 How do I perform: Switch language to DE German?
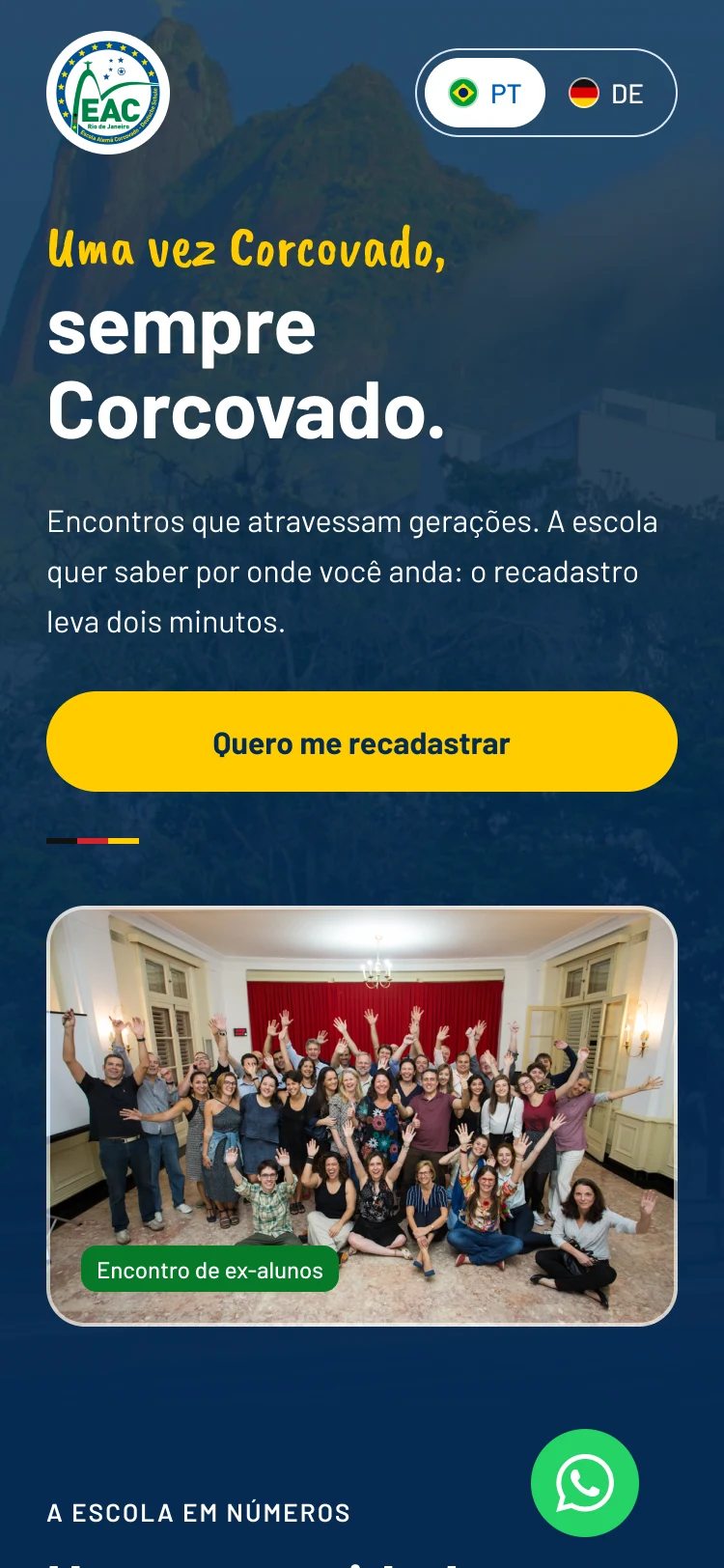click(x=606, y=94)
